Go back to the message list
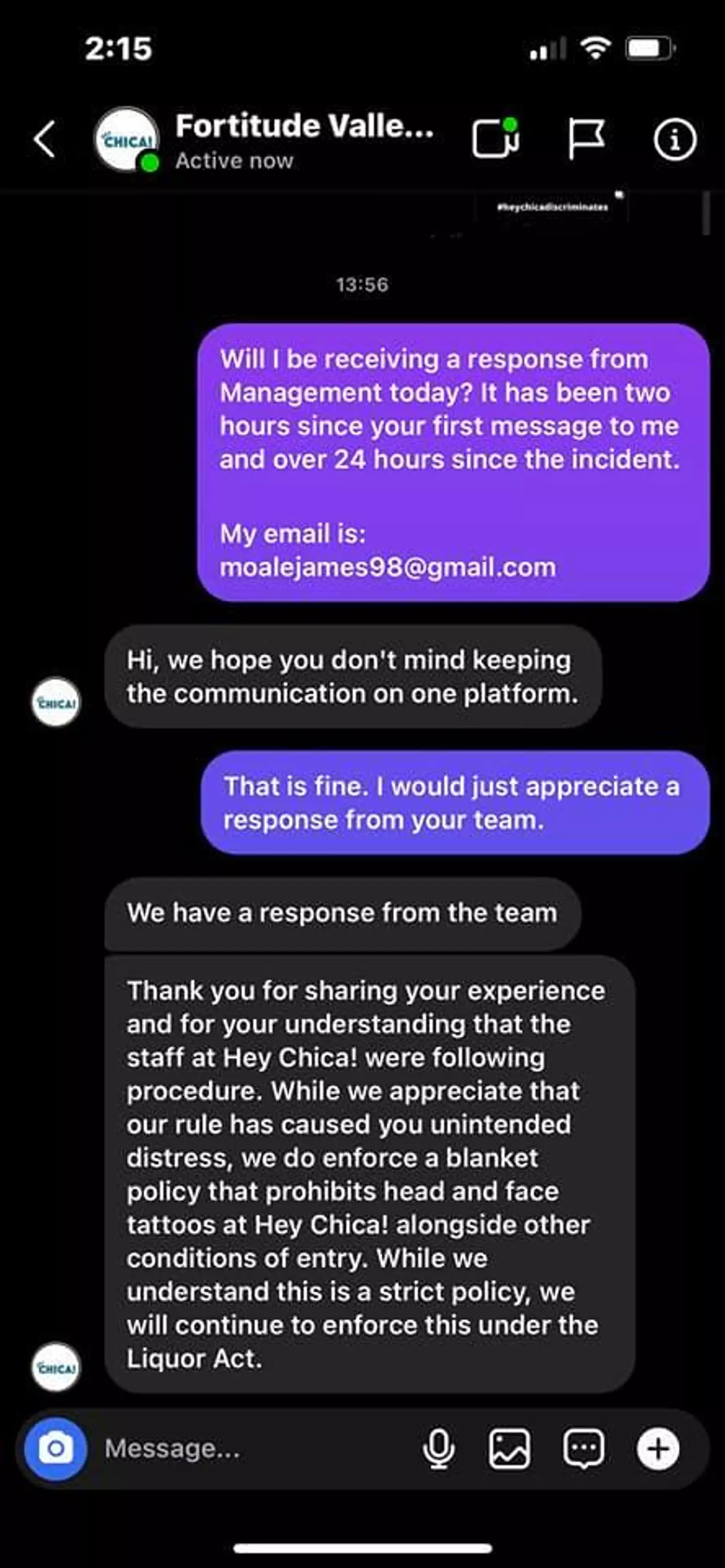Viewport: 725px width, 1568px height. click(x=45, y=139)
